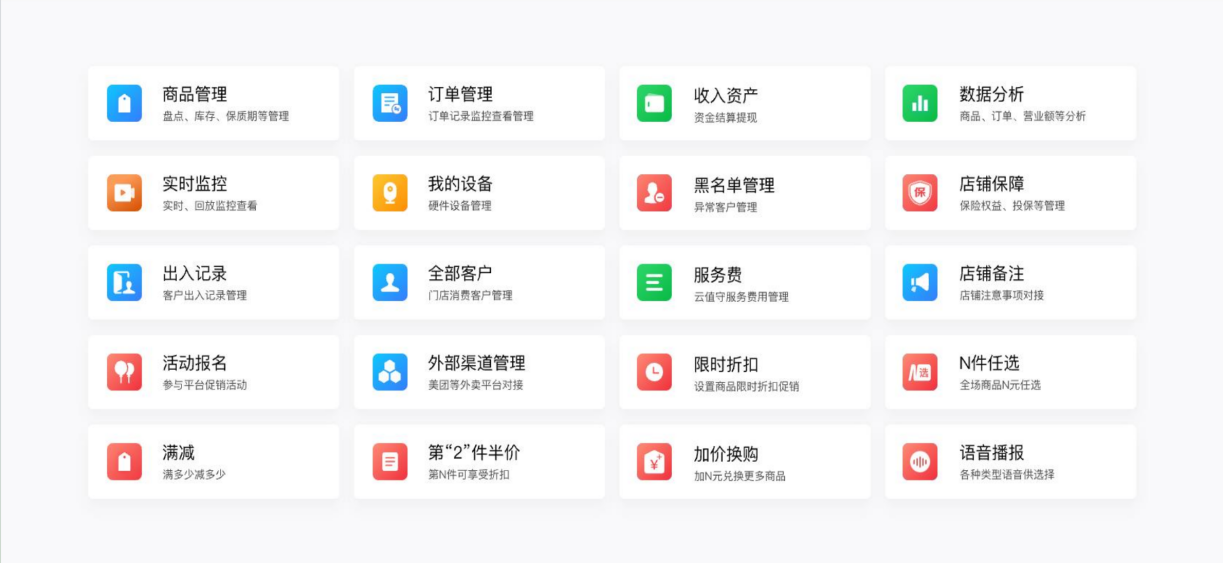Image resolution: width=1223 pixels, height=563 pixels.
Task: Select 我的设备 card
Action: (x=479, y=193)
